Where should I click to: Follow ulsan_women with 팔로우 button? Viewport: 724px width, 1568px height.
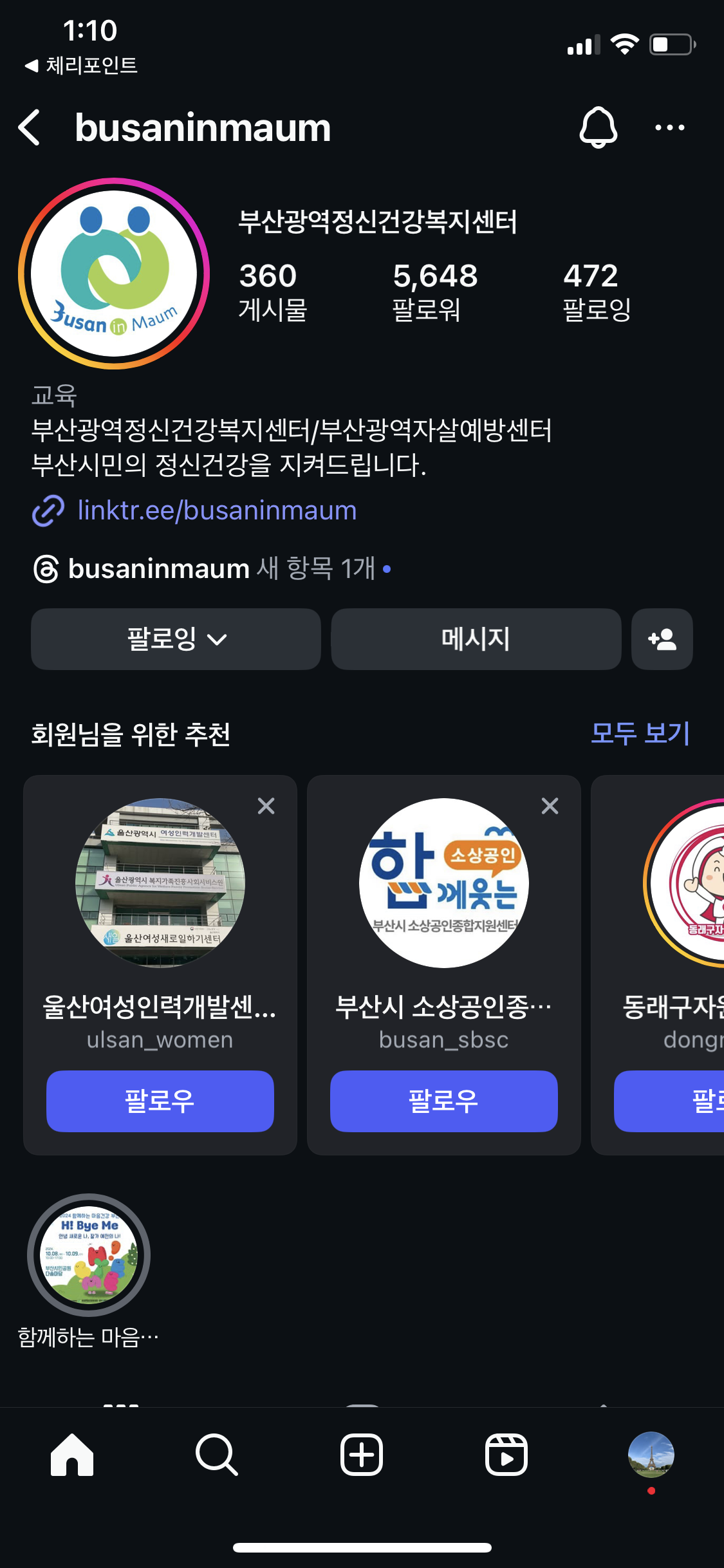point(160,1101)
